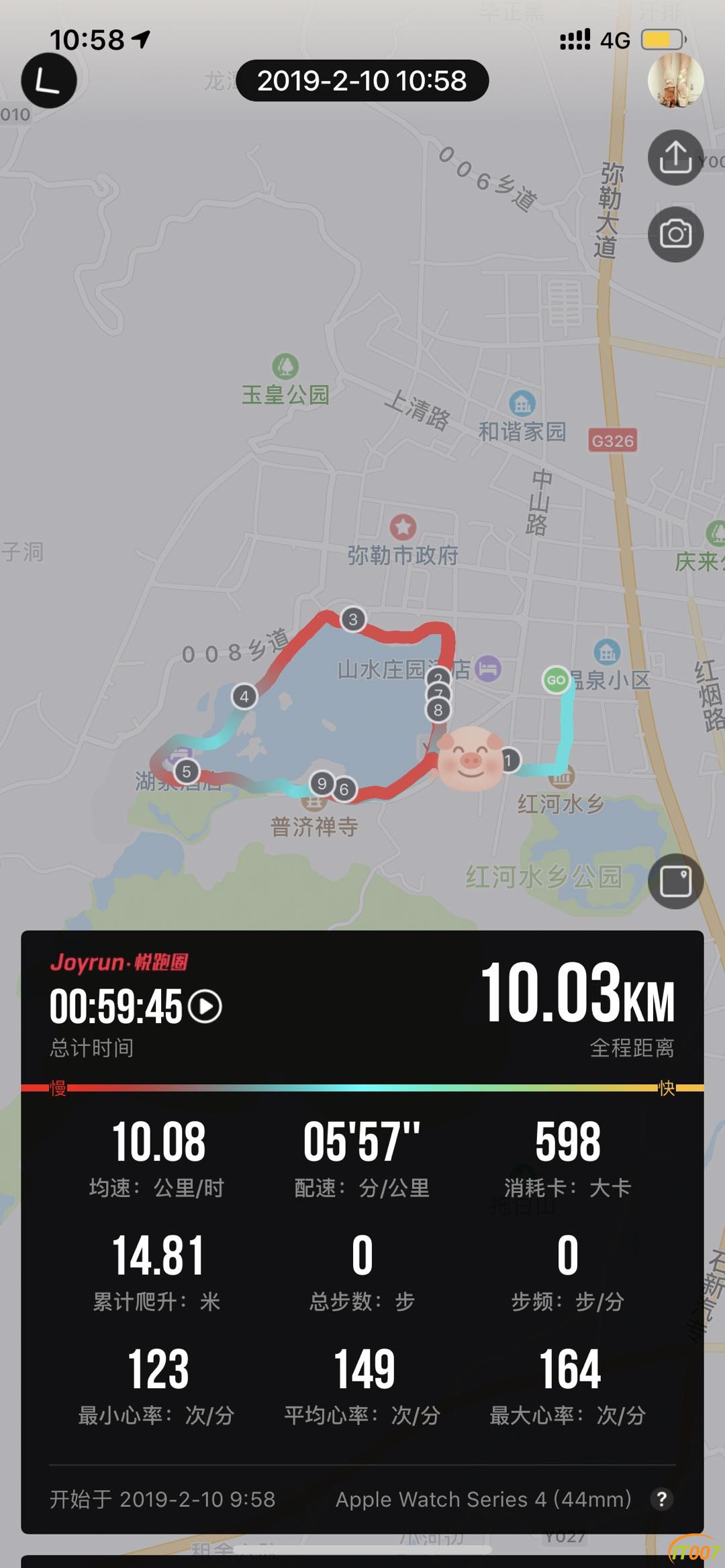
Task: Tap the round L button at top left
Action: click(x=48, y=81)
